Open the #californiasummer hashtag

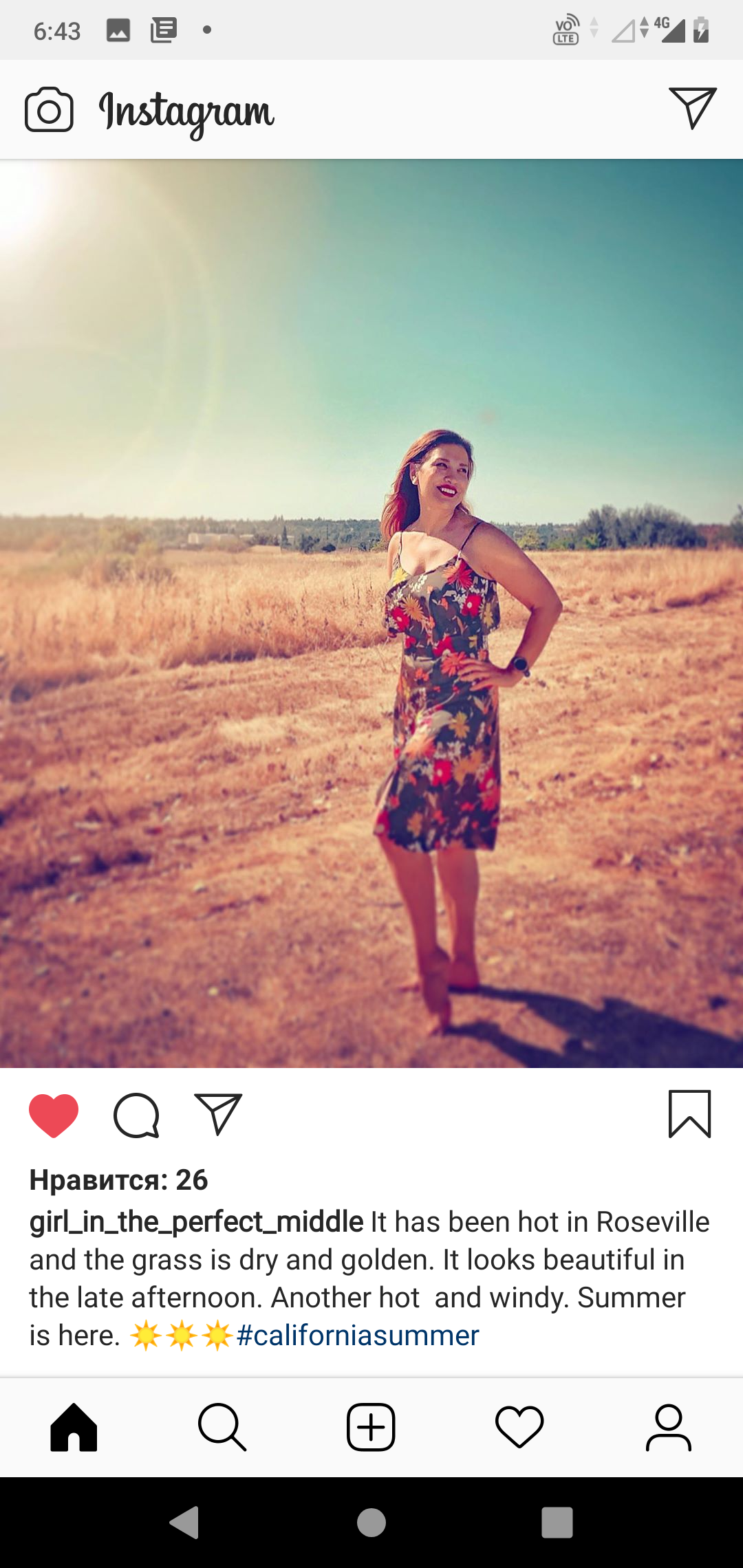pos(358,1335)
